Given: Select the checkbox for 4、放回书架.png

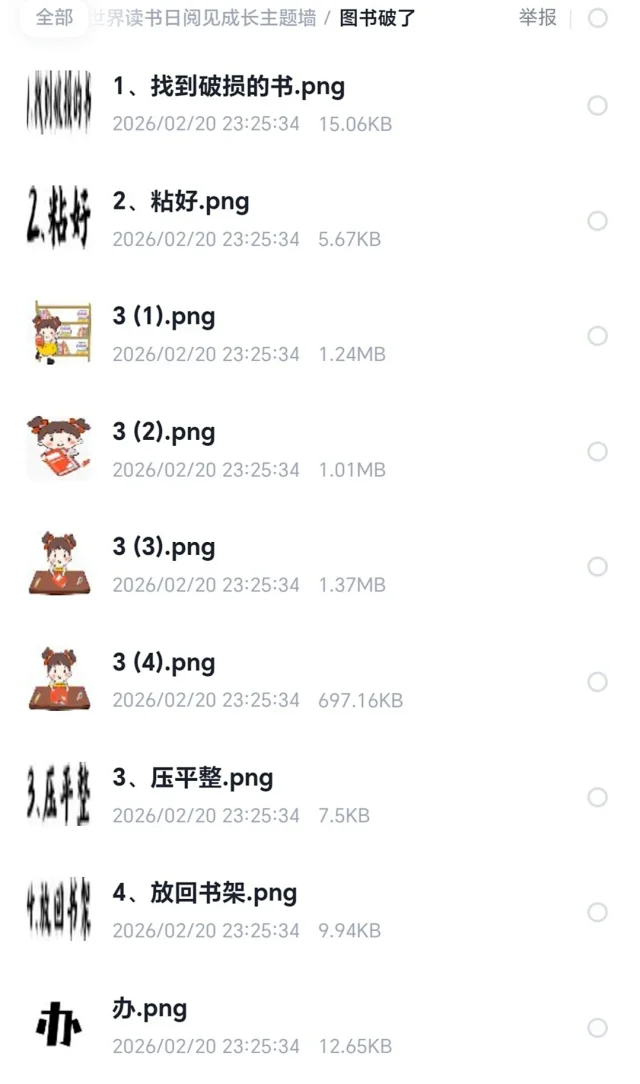Looking at the screenshot, I should (597, 912).
